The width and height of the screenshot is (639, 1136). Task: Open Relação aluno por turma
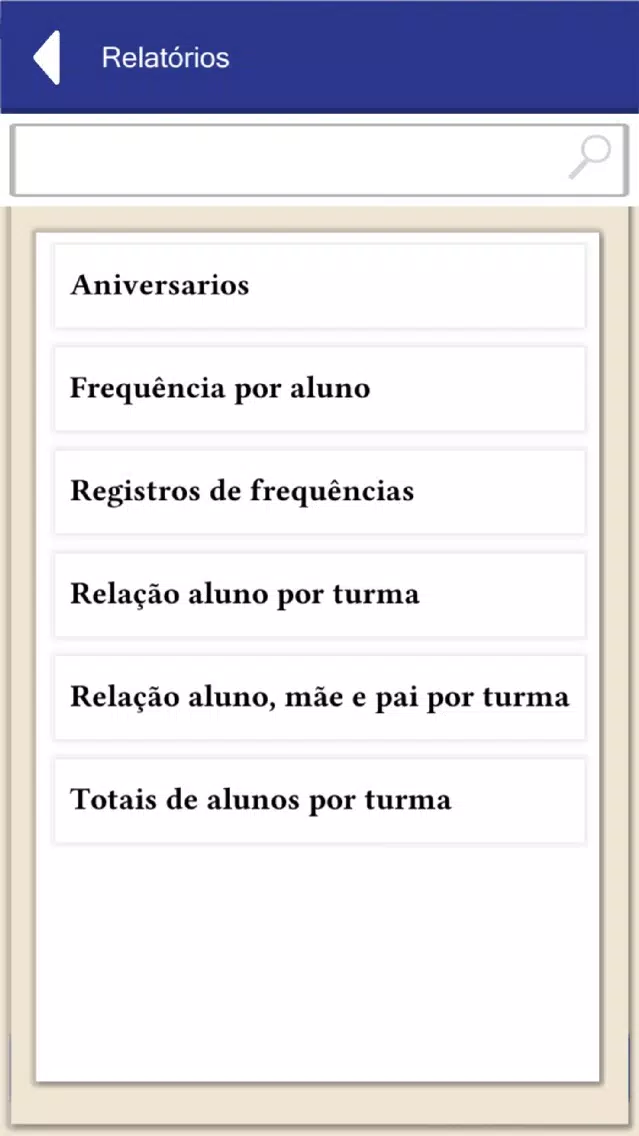(x=320, y=595)
